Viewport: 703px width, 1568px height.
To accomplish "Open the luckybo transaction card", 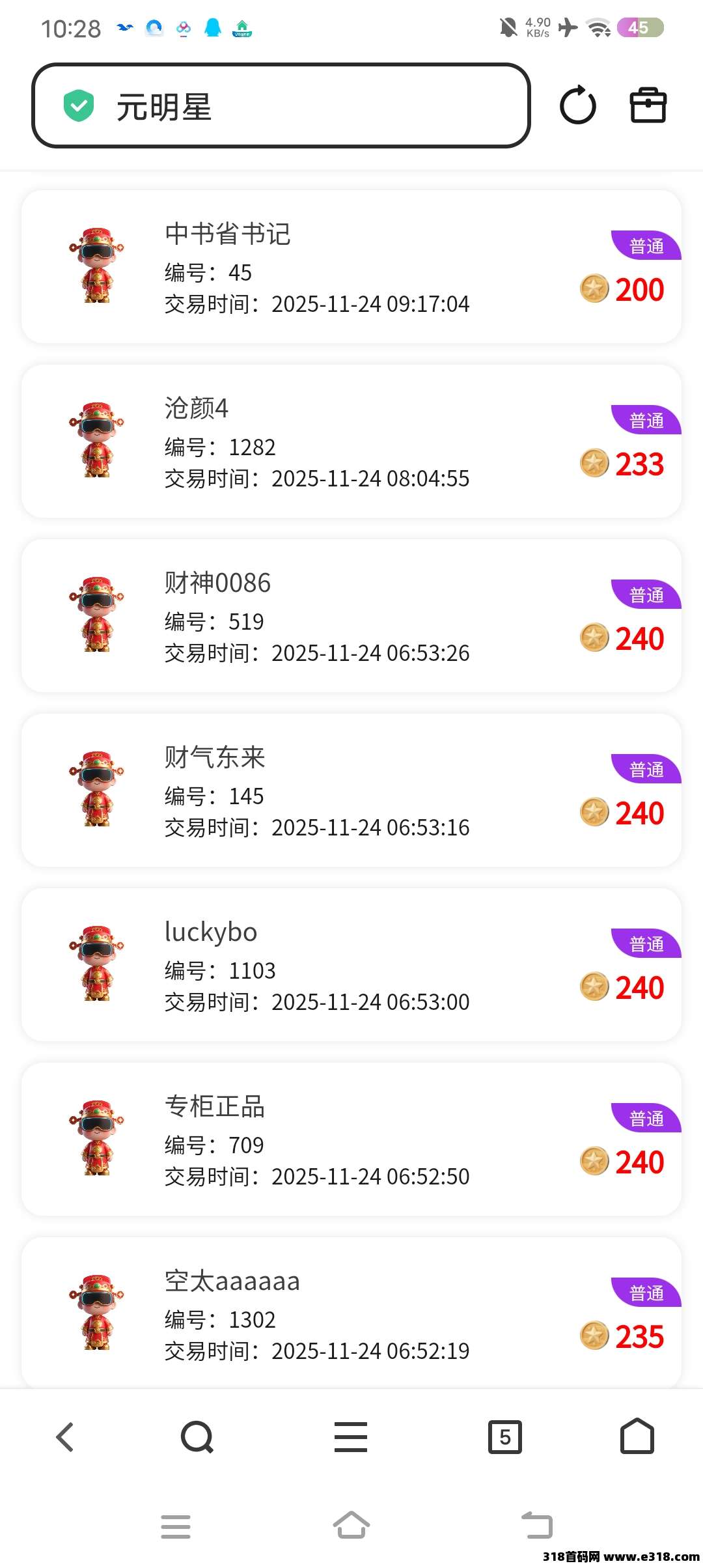I will click(x=351, y=965).
